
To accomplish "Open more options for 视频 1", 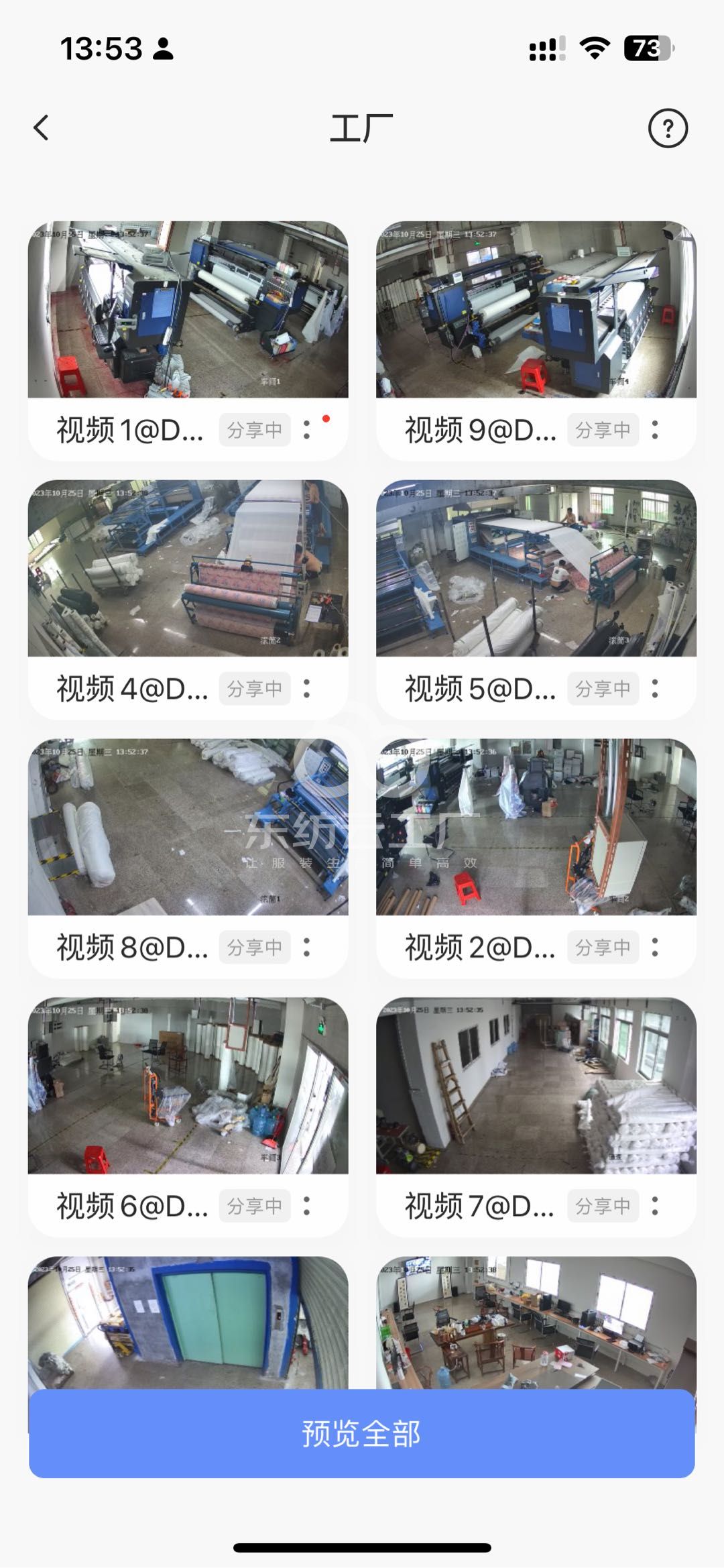I will click(x=307, y=430).
